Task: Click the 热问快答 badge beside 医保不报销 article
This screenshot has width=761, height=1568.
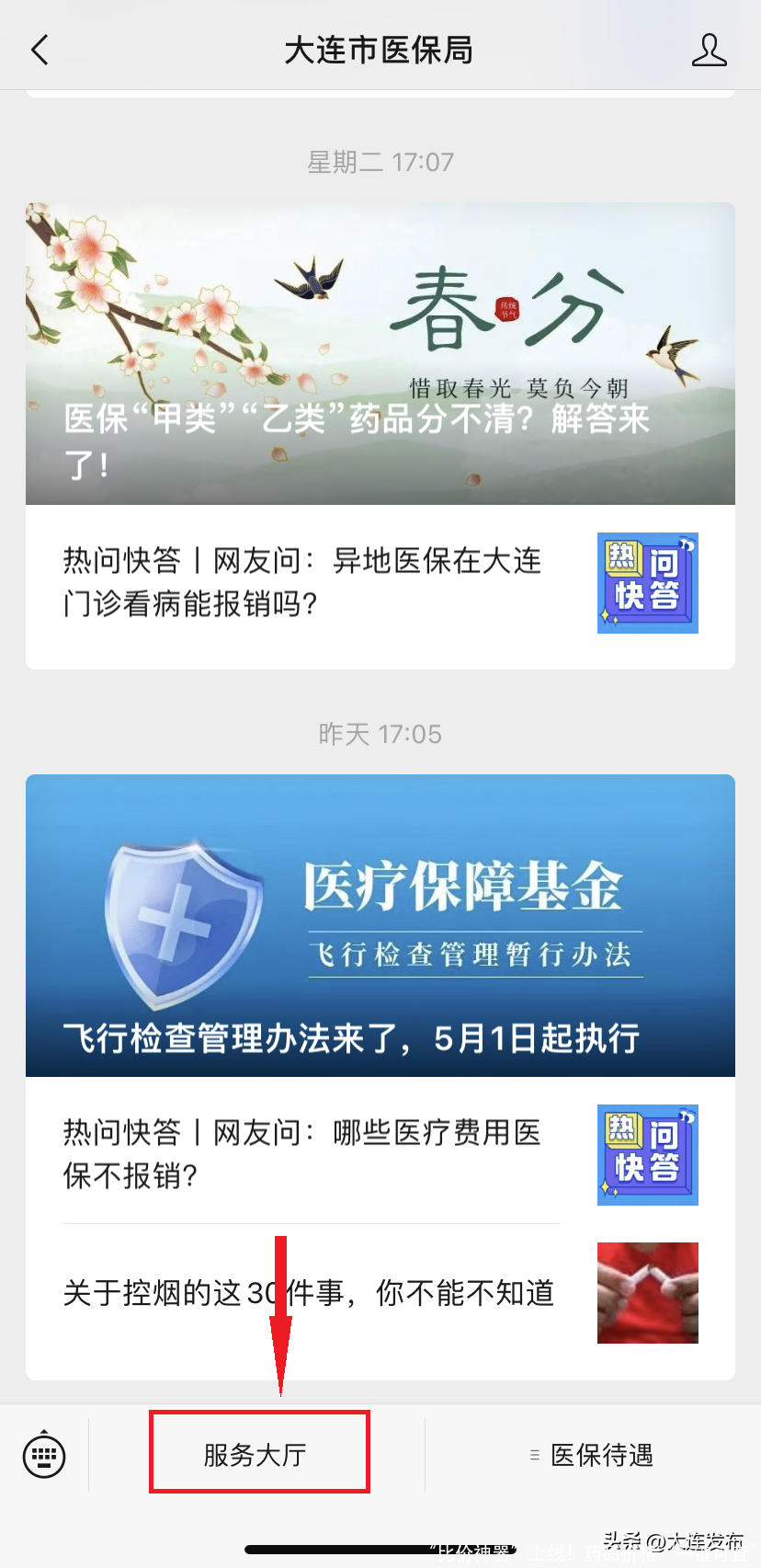Action: pos(647,1155)
